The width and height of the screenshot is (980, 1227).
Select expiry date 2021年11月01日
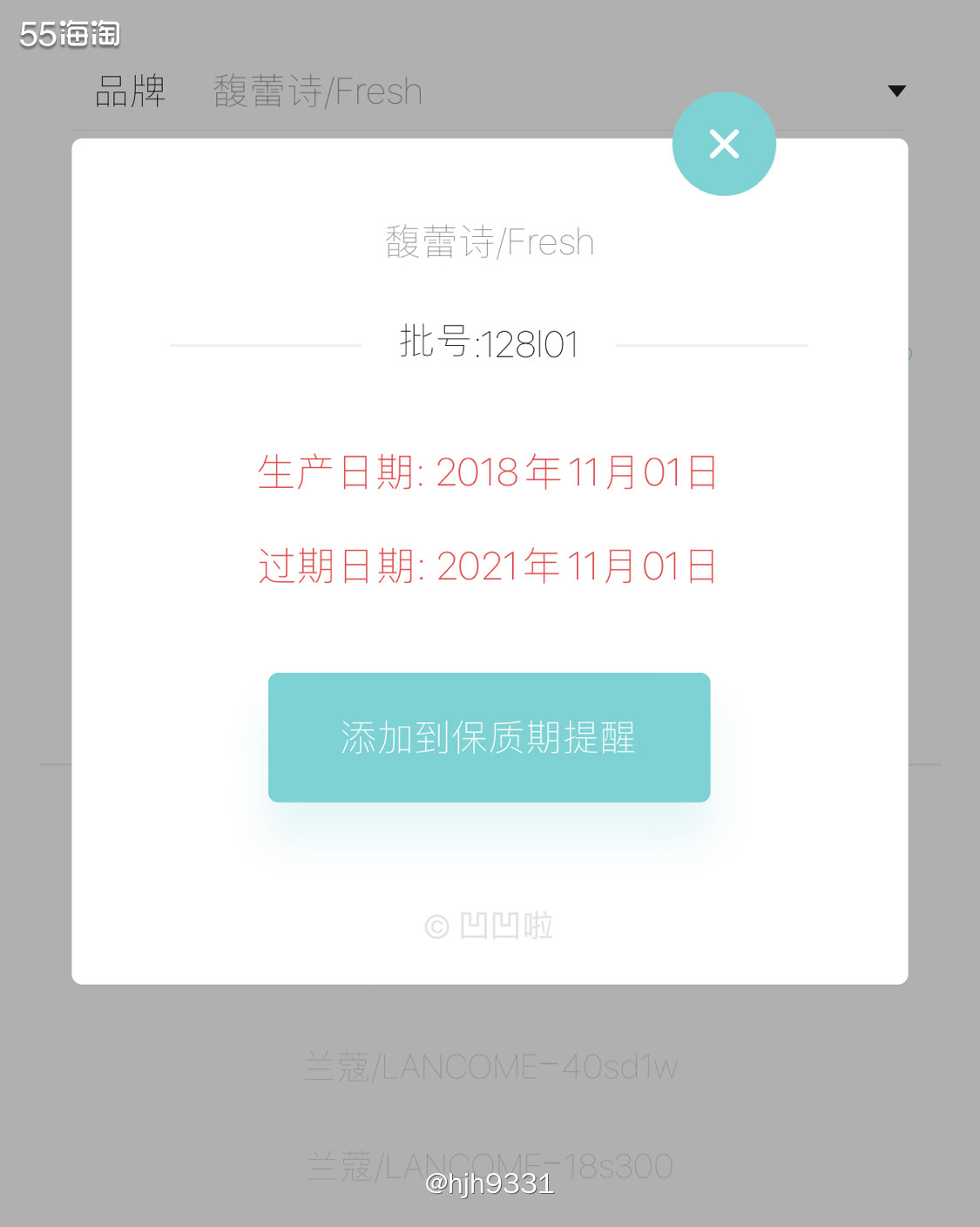point(488,565)
